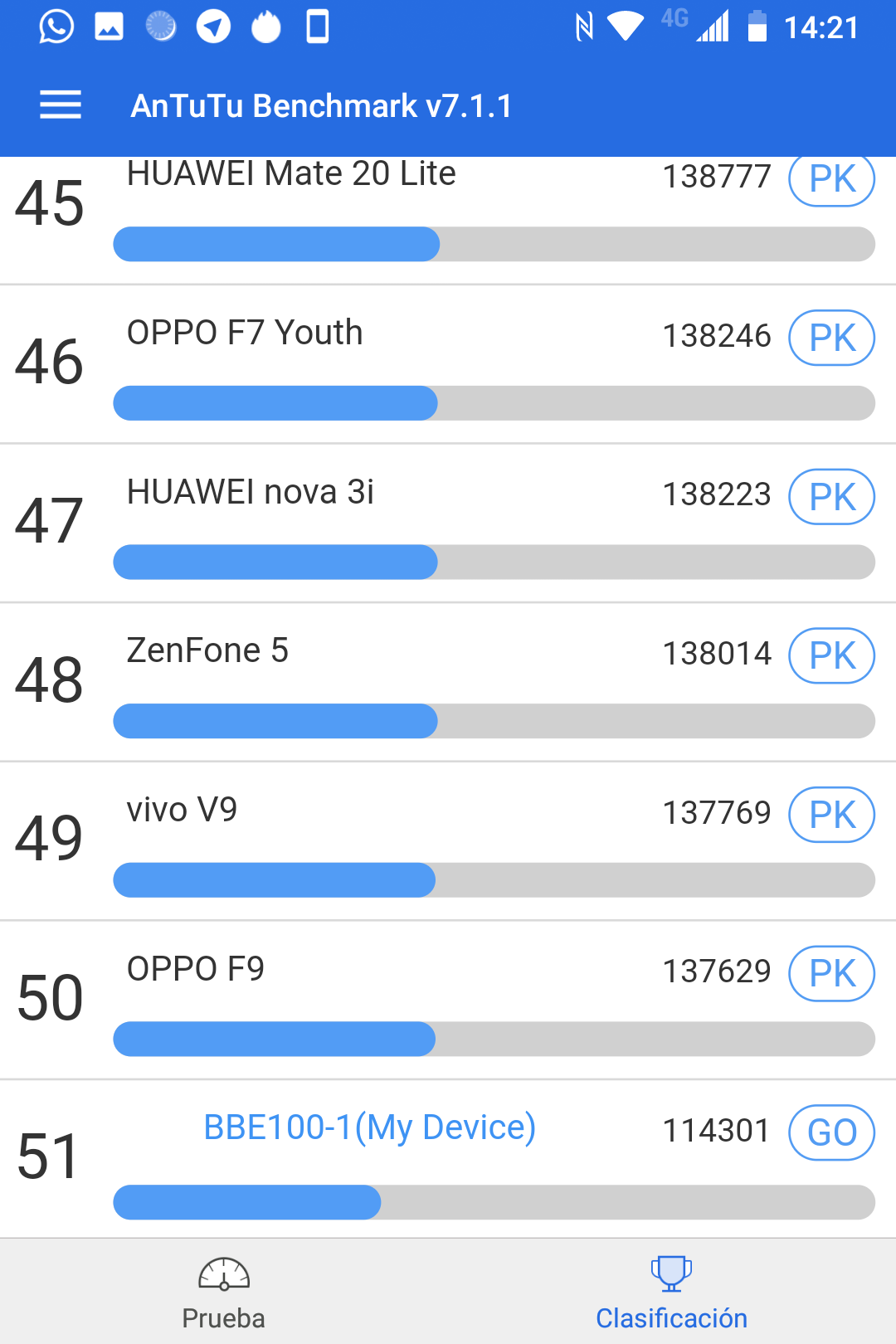Open the hamburger drawer menu
Image resolution: width=896 pixels, height=1344 pixels.
[61, 105]
